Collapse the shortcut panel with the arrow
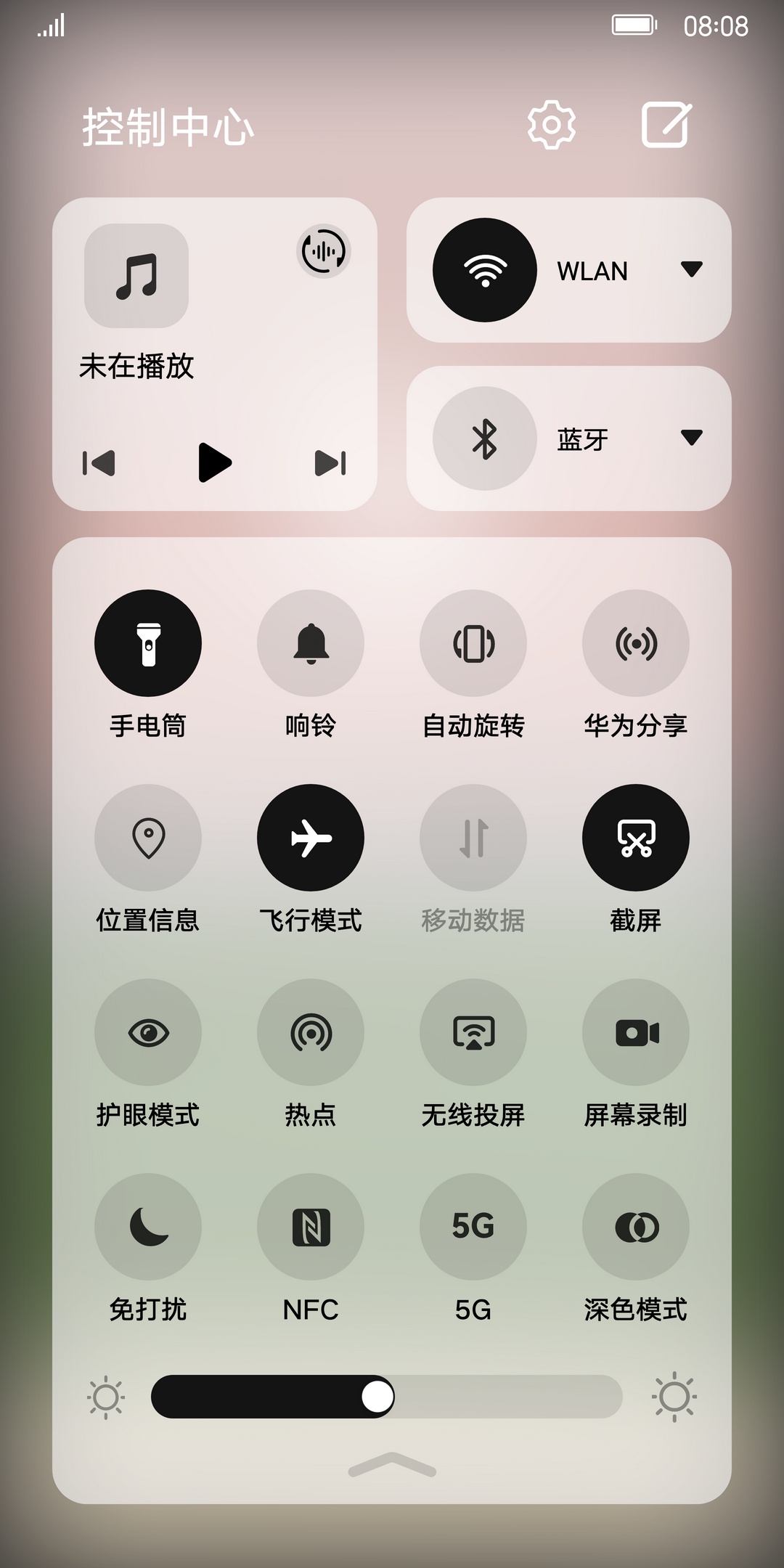784x1568 pixels. pyautogui.click(x=392, y=1465)
